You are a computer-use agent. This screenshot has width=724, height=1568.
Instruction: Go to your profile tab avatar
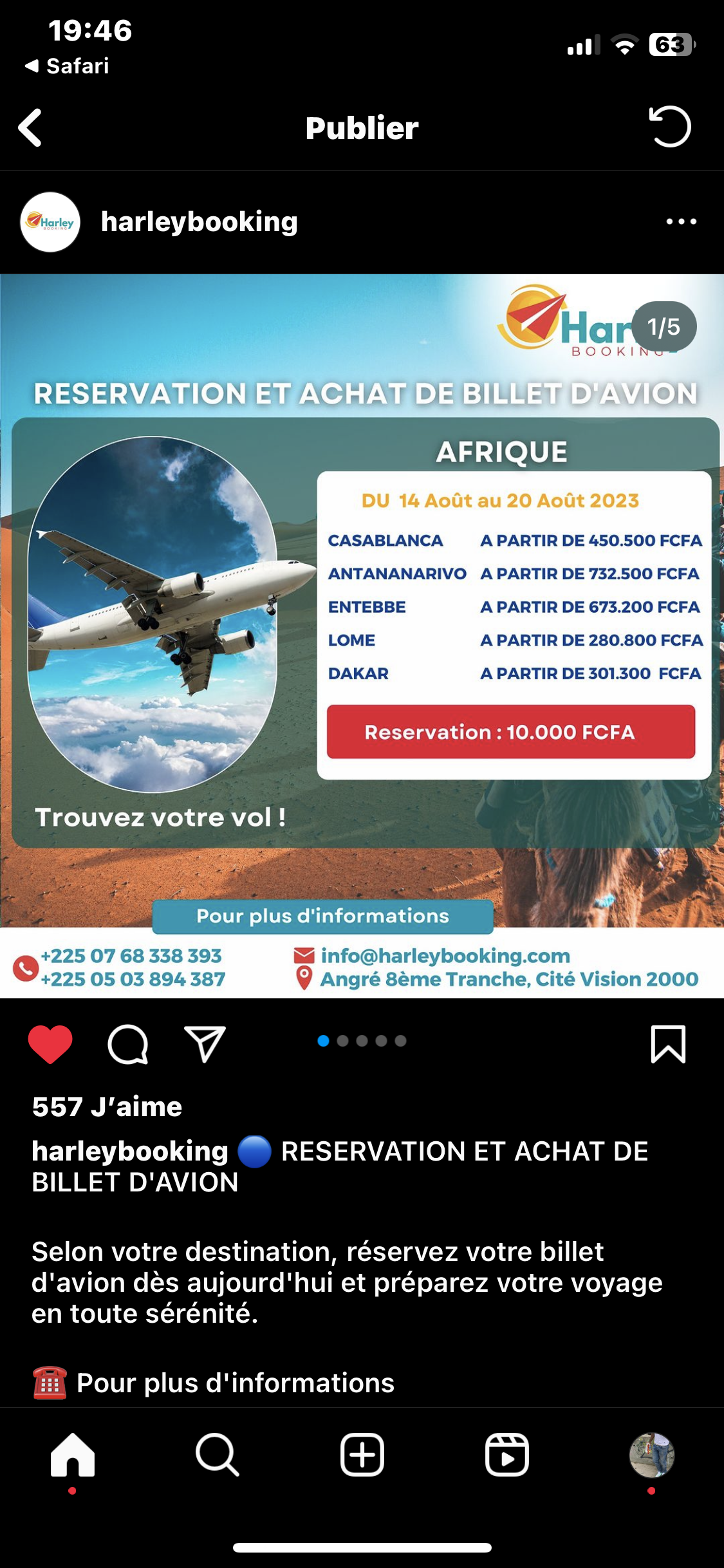click(x=652, y=1455)
